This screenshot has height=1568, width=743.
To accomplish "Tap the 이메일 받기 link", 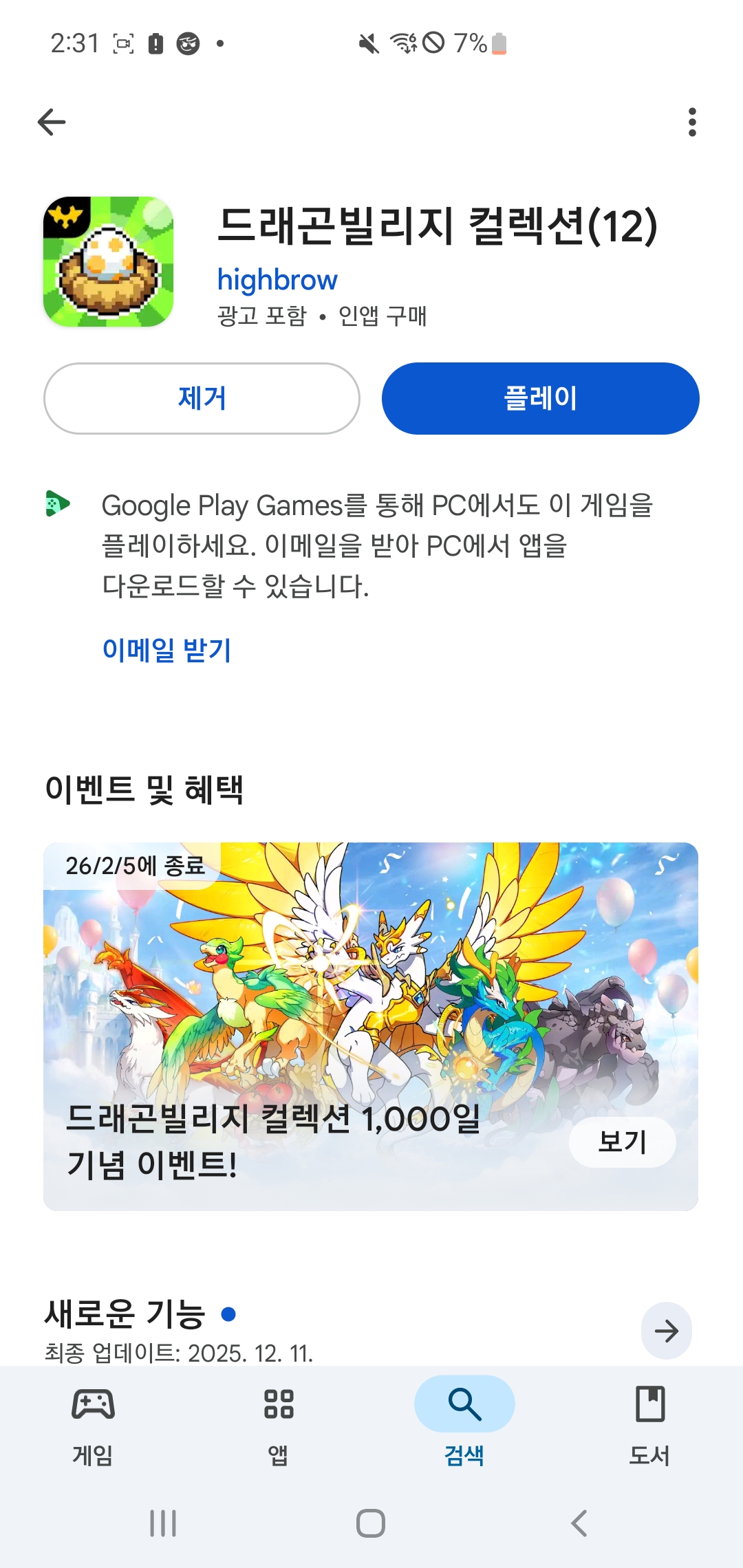I will point(166,650).
